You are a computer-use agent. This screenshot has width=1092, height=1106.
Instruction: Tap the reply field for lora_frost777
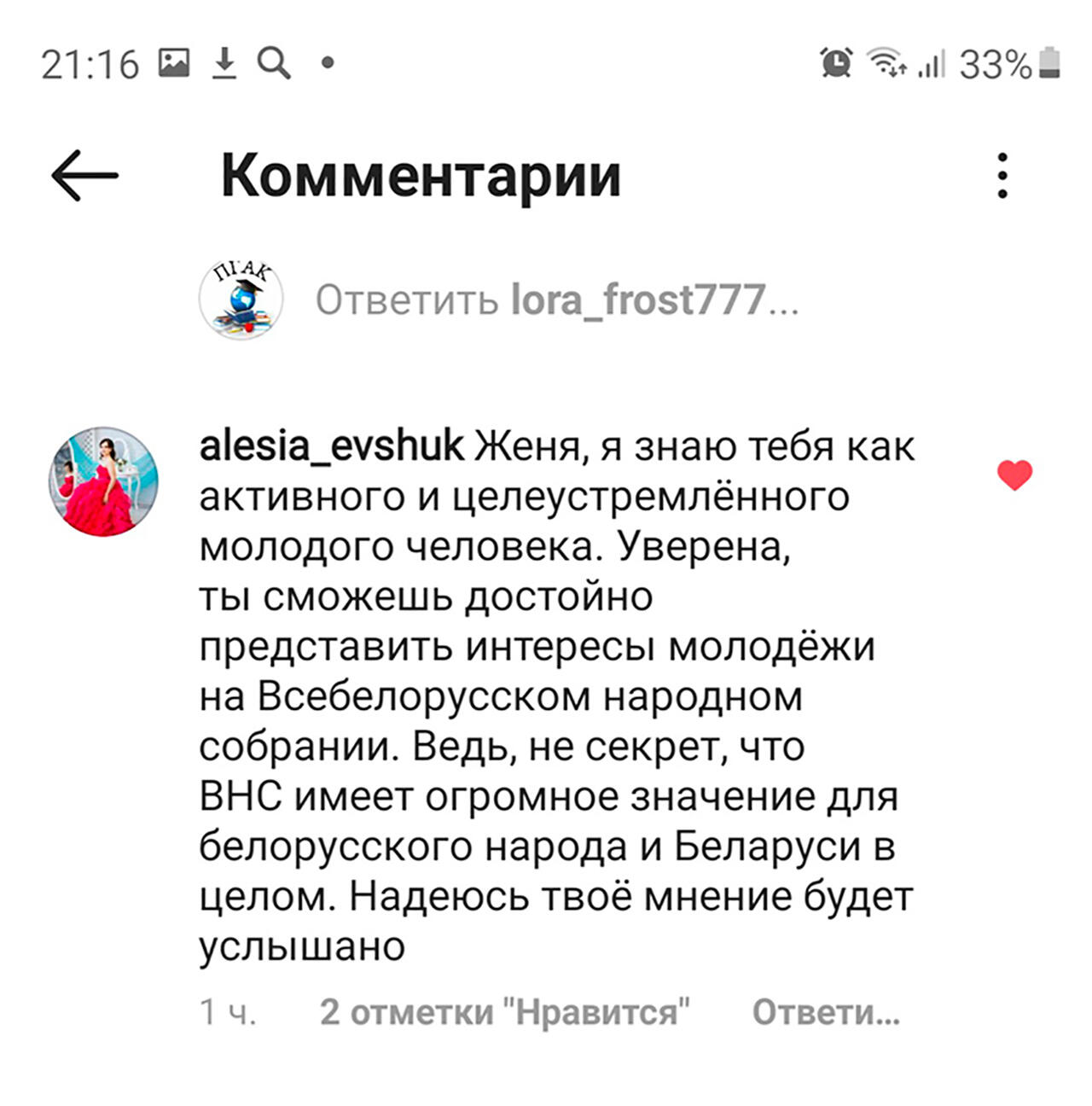pos(556,300)
